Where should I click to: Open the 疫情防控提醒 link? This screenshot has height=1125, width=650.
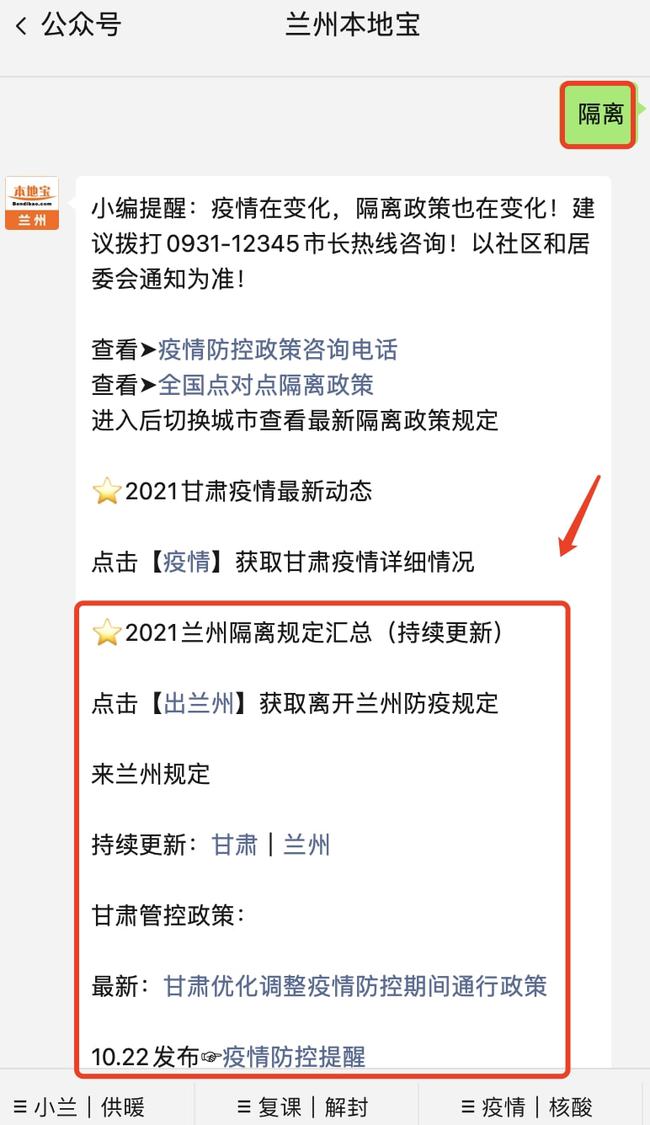click(294, 1057)
